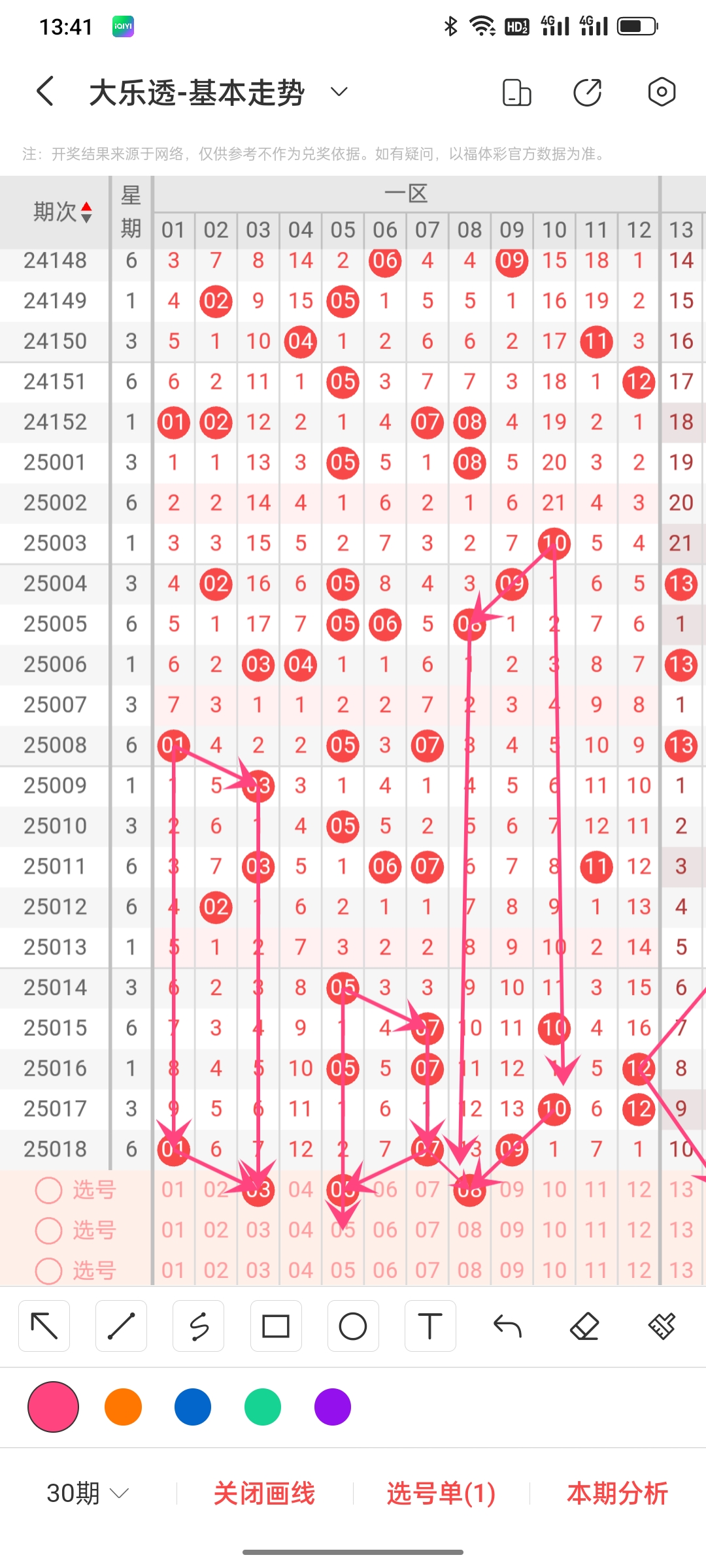Activate the eraser tool
Screen dimensions: 706x1568
(x=584, y=1326)
